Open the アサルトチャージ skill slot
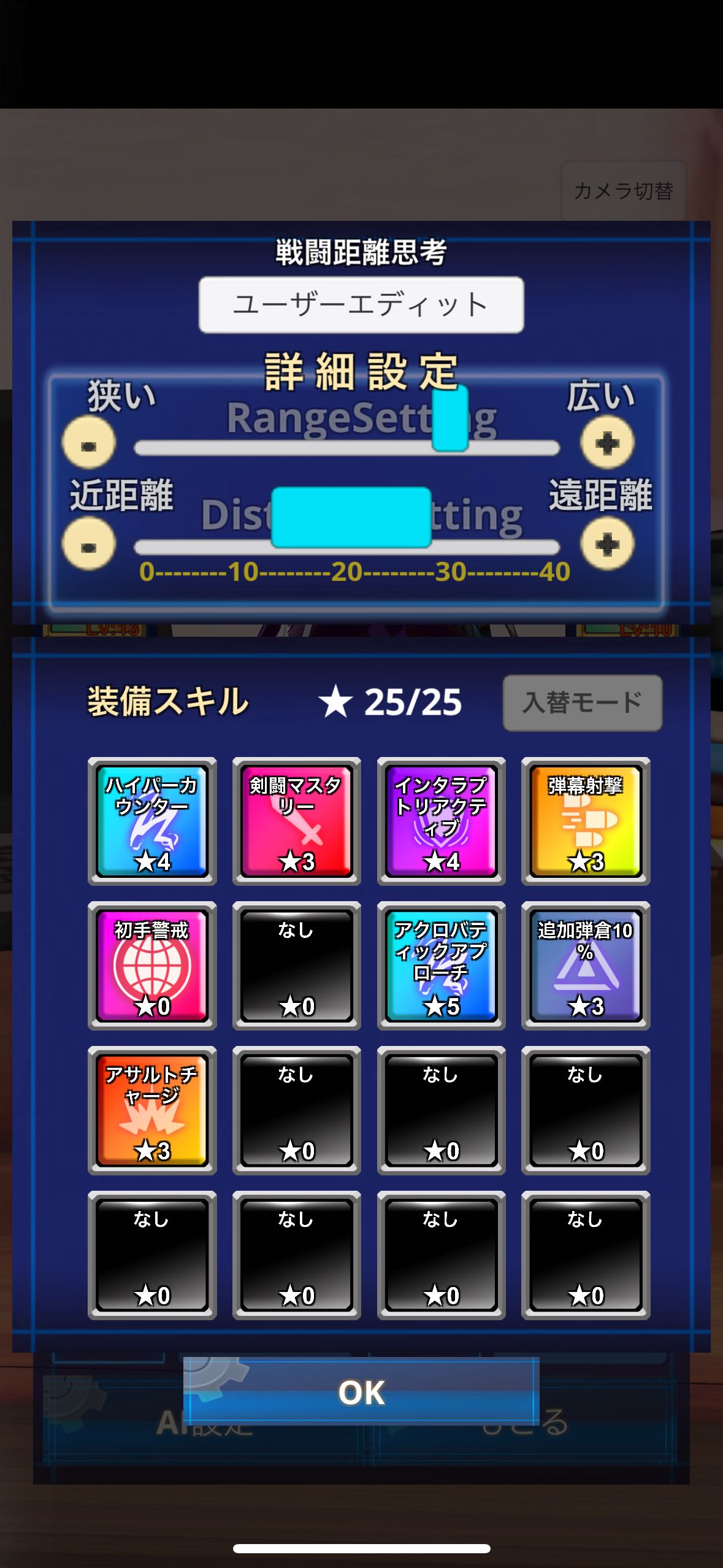 [x=152, y=1110]
